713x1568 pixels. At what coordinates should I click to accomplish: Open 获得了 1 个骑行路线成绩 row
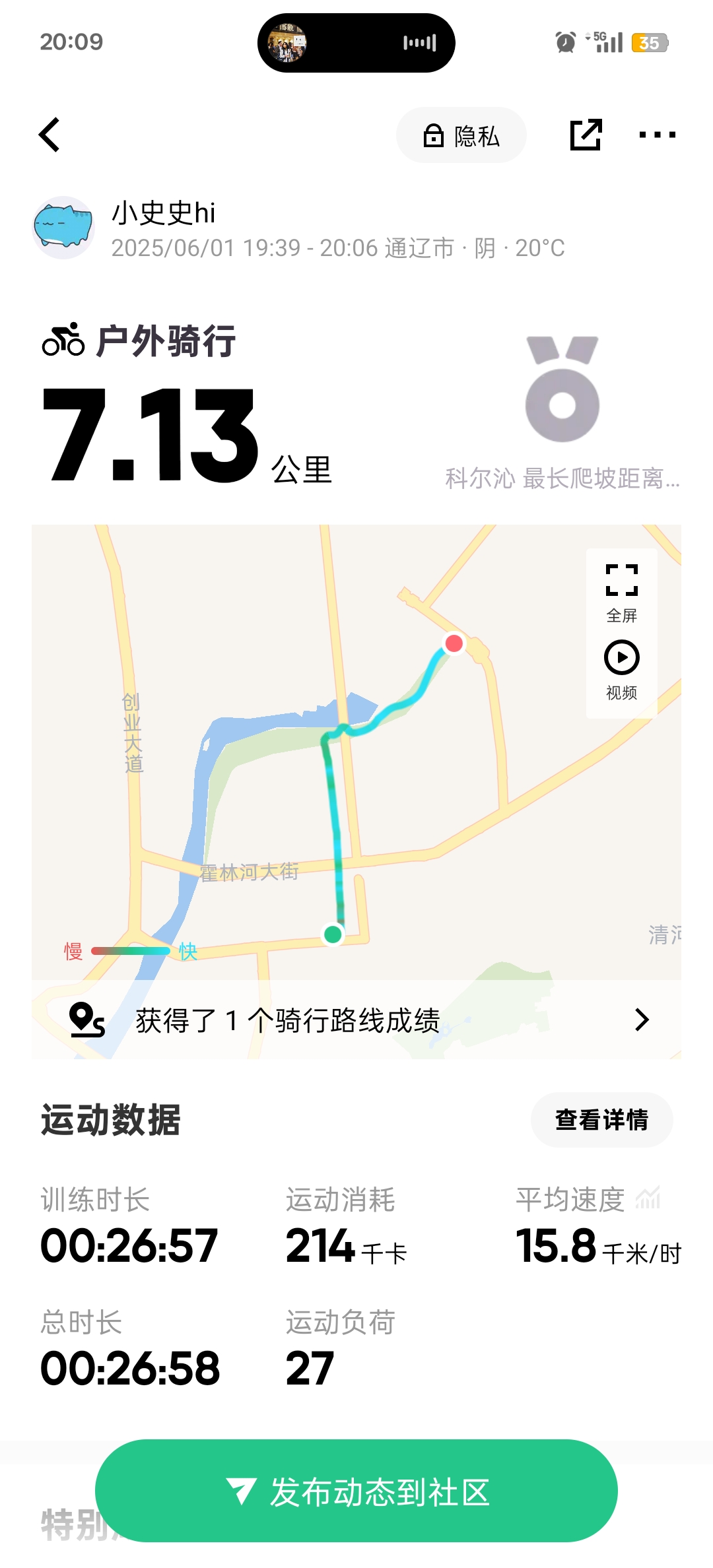click(x=356, y=1020)
